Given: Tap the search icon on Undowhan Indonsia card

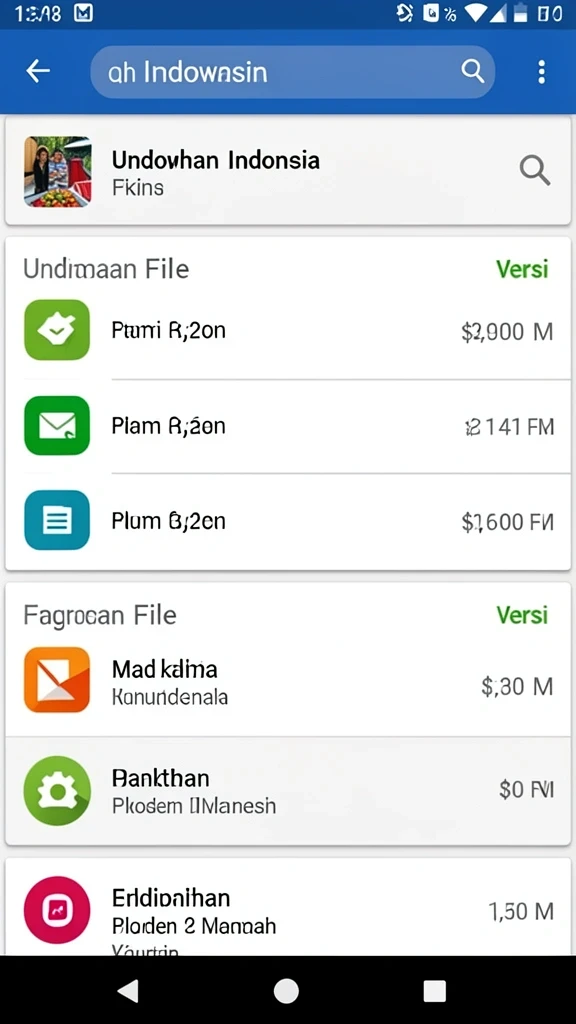Looking at the screenshot, I should (x=535, y=172).
